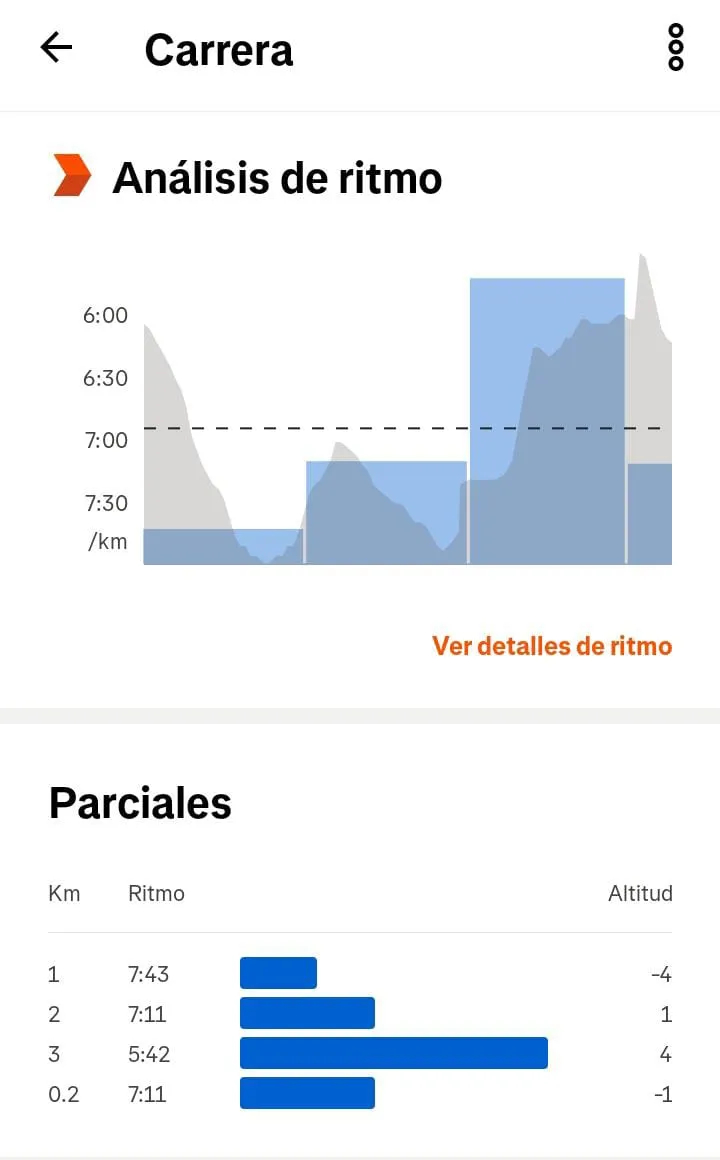Go back using the arrow icon
Viewport: 720px width, 1160px height.
(x=56, y=48)
